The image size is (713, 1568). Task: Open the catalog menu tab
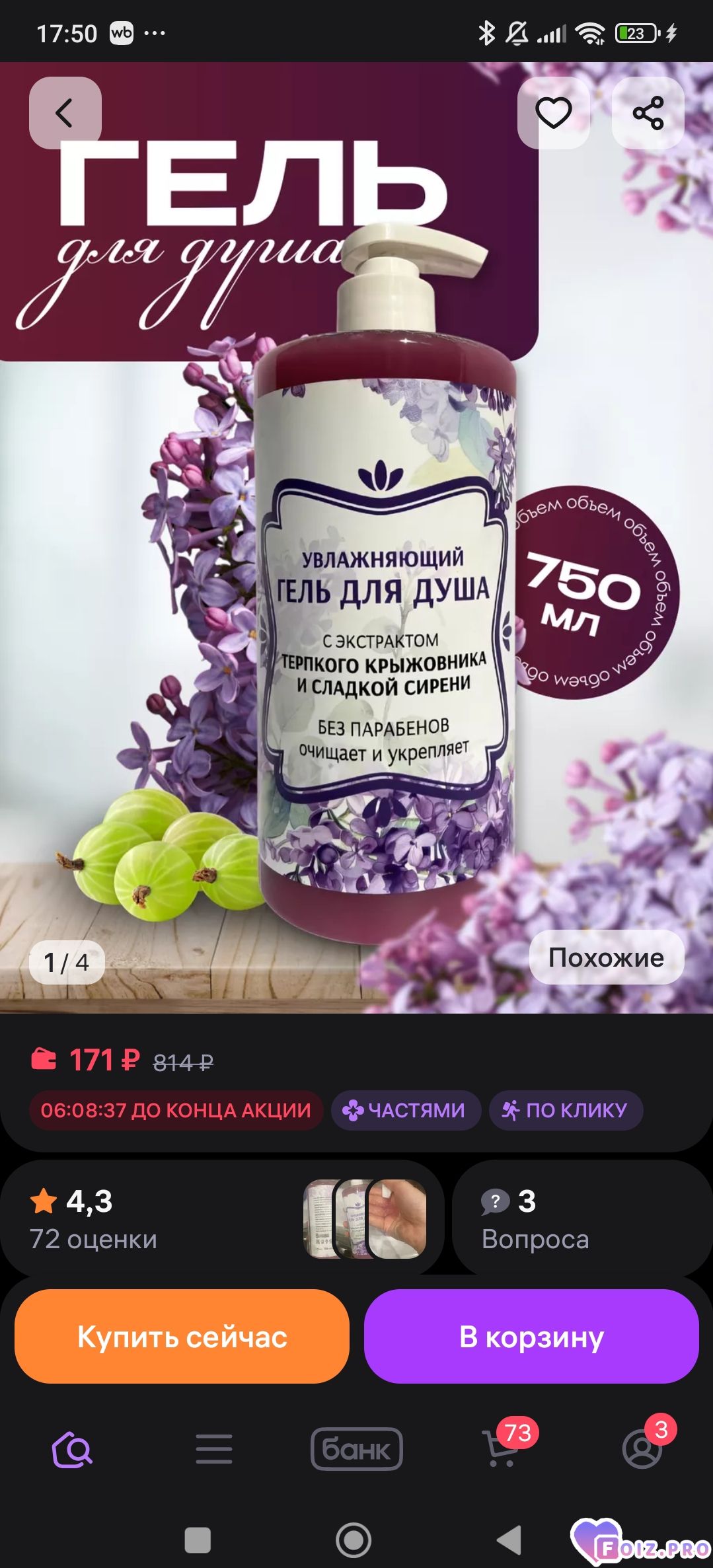pos(214,1449)
